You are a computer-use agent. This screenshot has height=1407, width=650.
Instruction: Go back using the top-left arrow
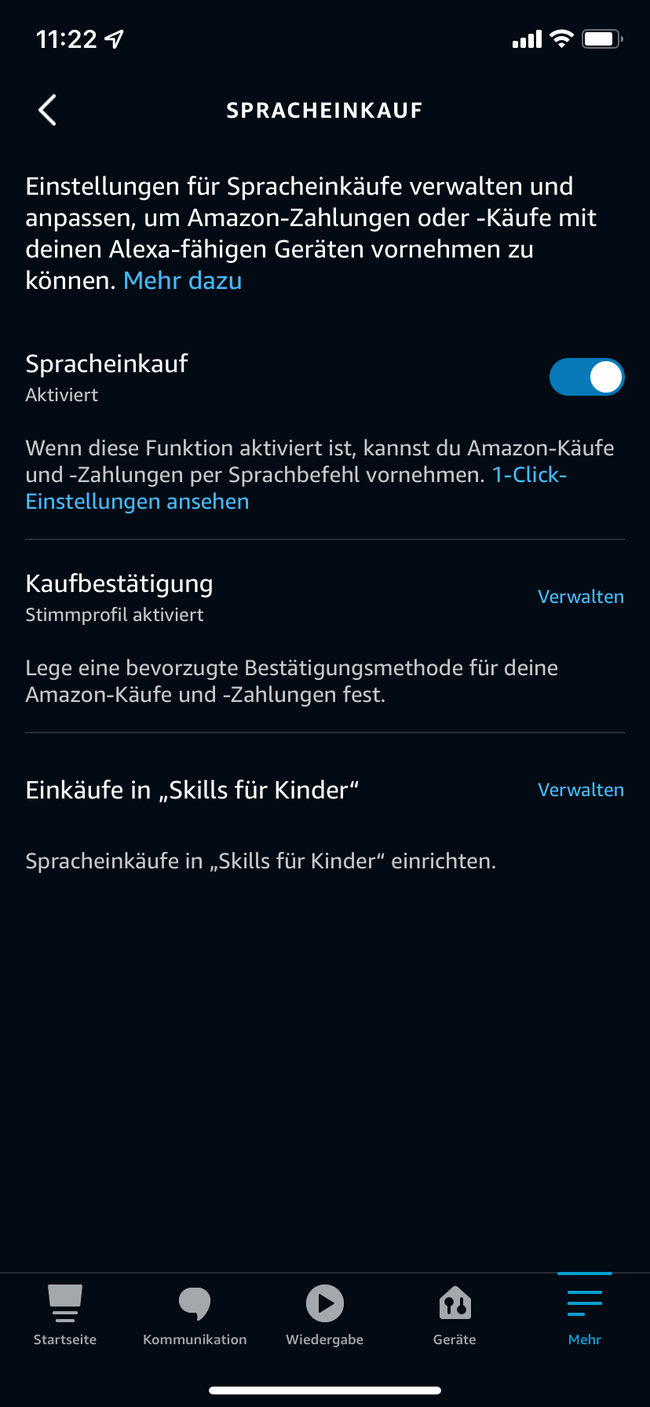[47, 110]
